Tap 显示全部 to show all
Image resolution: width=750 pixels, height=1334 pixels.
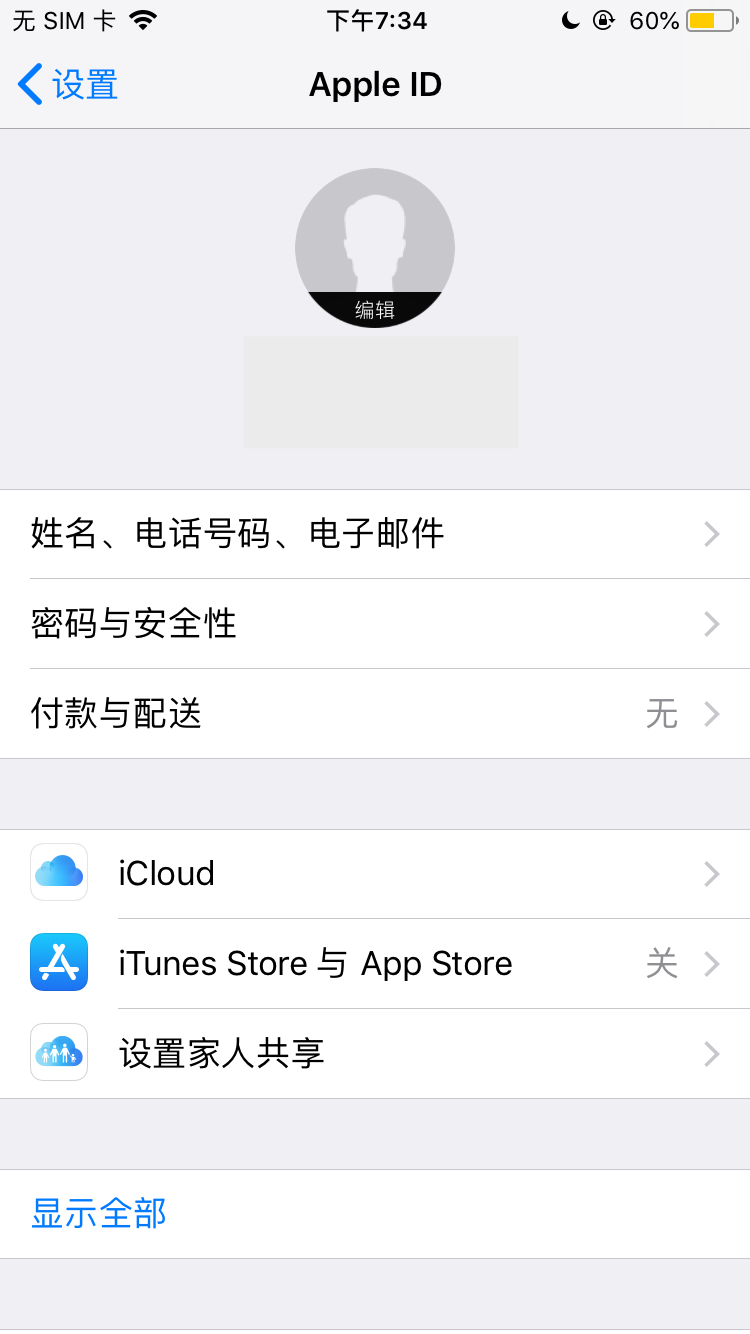tap(99, 1214)
